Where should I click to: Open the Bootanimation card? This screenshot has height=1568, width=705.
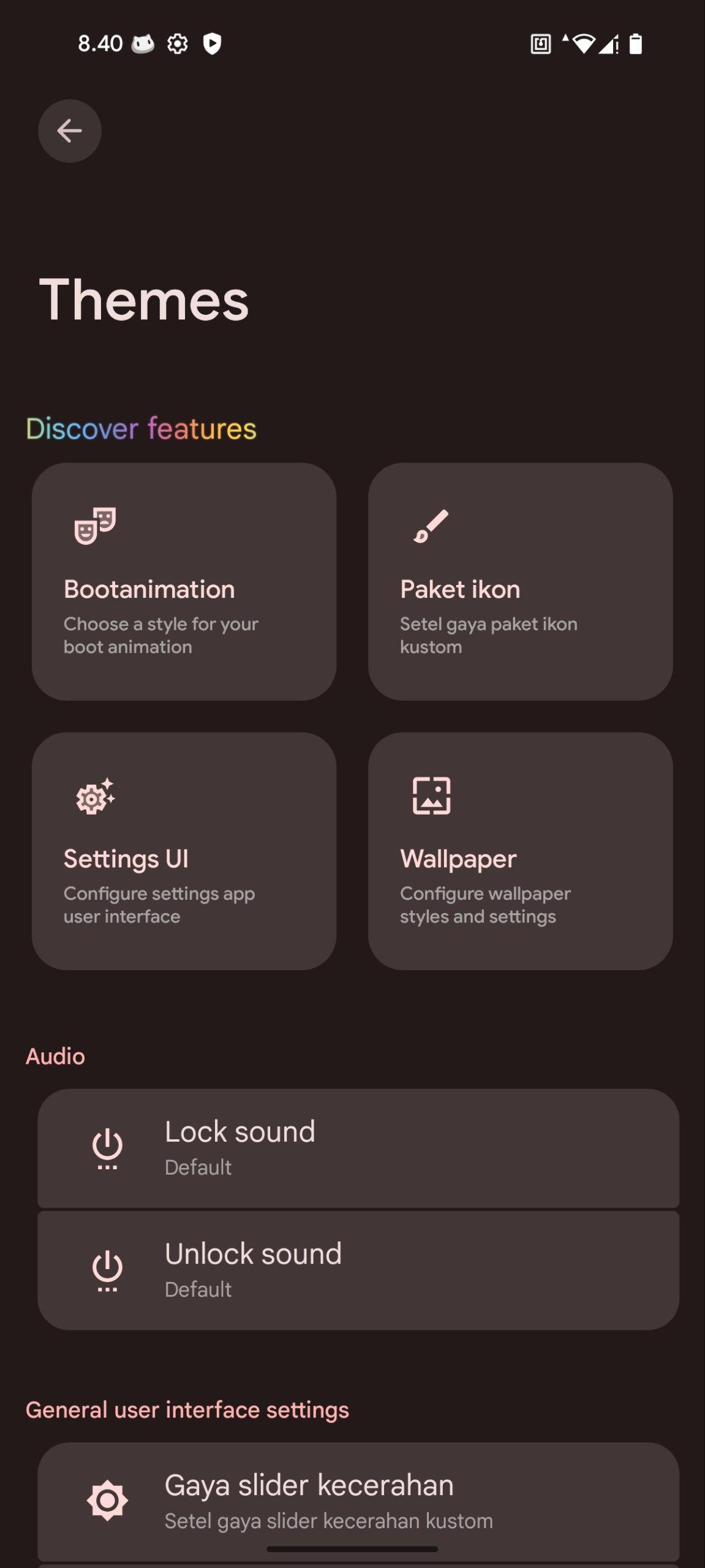184,582
